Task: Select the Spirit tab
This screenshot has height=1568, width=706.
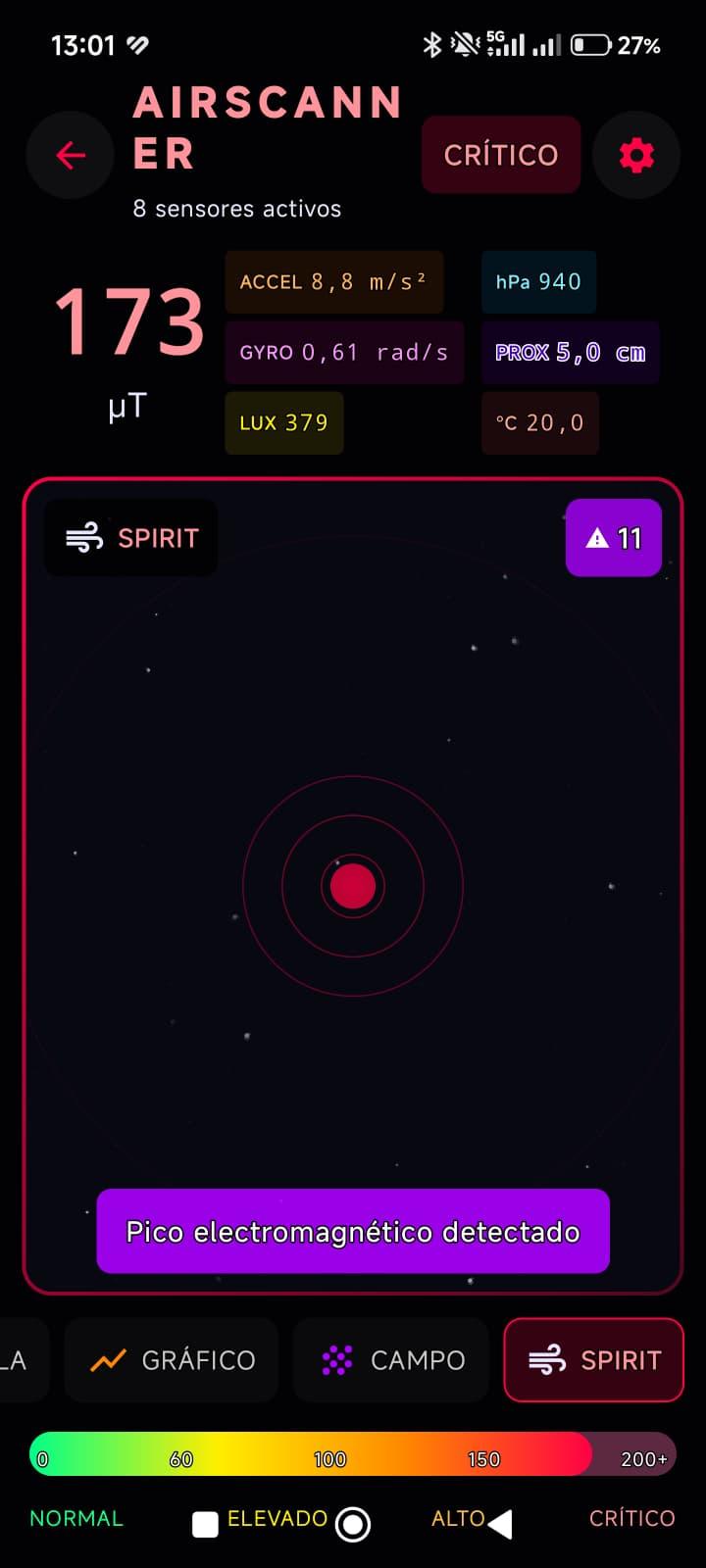Action: [594, 1360]
